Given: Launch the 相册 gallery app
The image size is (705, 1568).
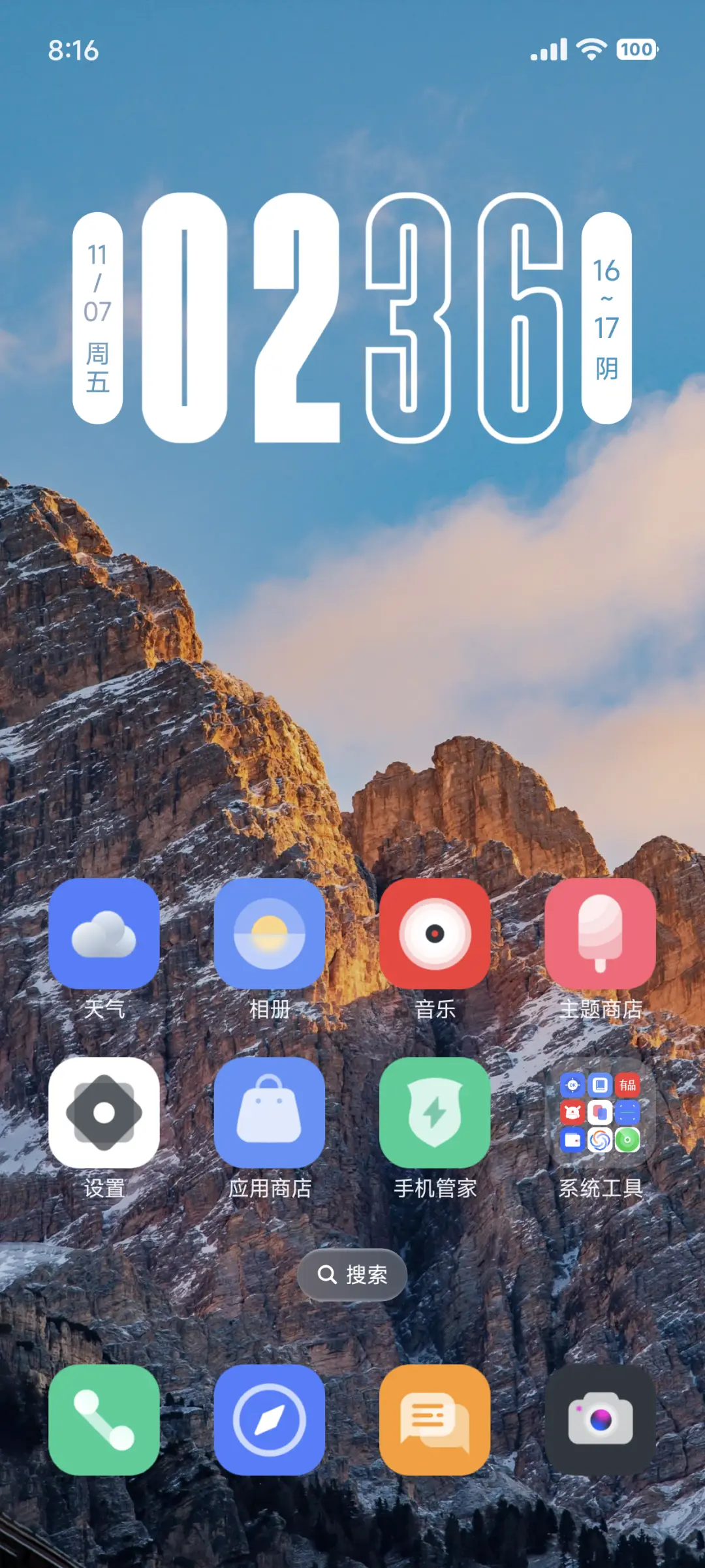Looking at the screenshot, I should [x=269, y=933].
